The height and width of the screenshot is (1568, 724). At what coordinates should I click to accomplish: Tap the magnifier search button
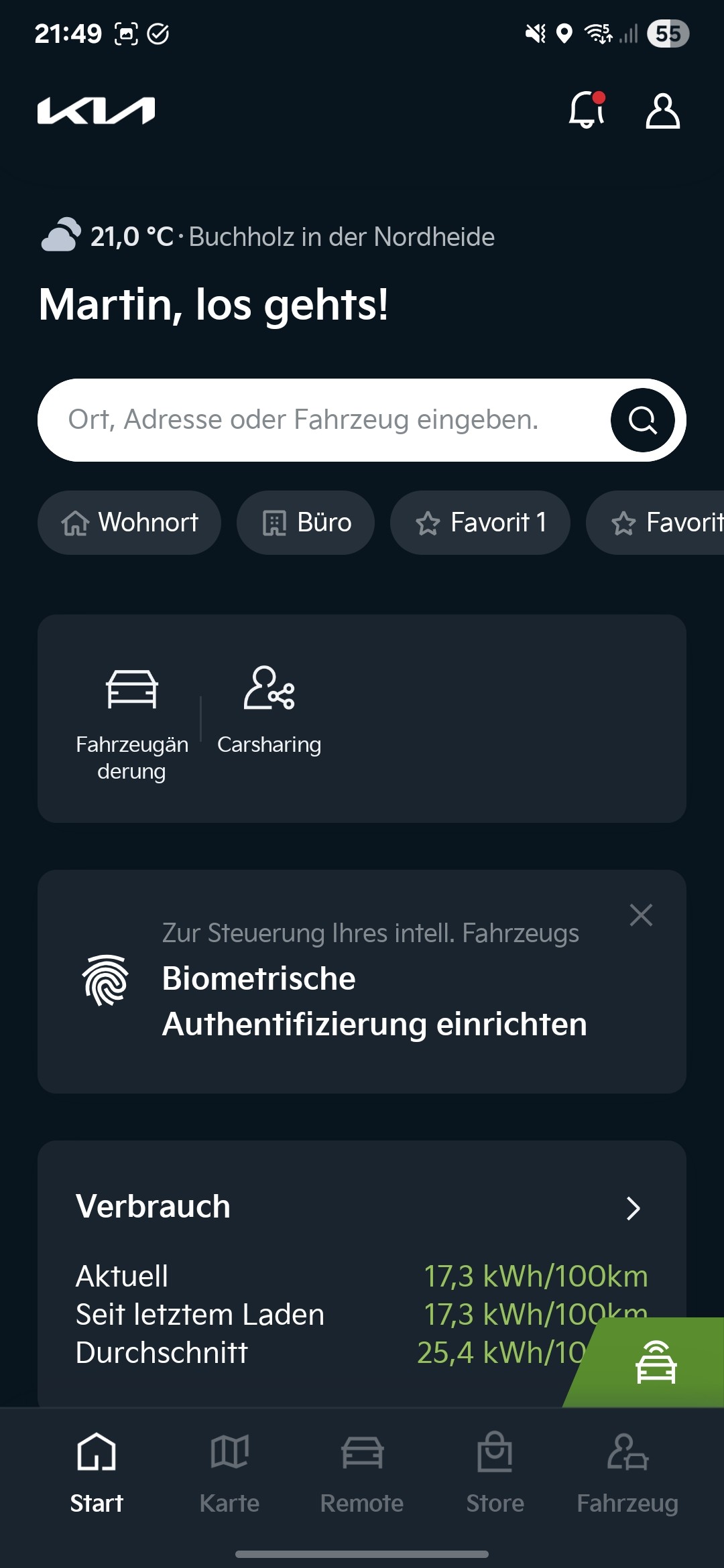point(642,420)
